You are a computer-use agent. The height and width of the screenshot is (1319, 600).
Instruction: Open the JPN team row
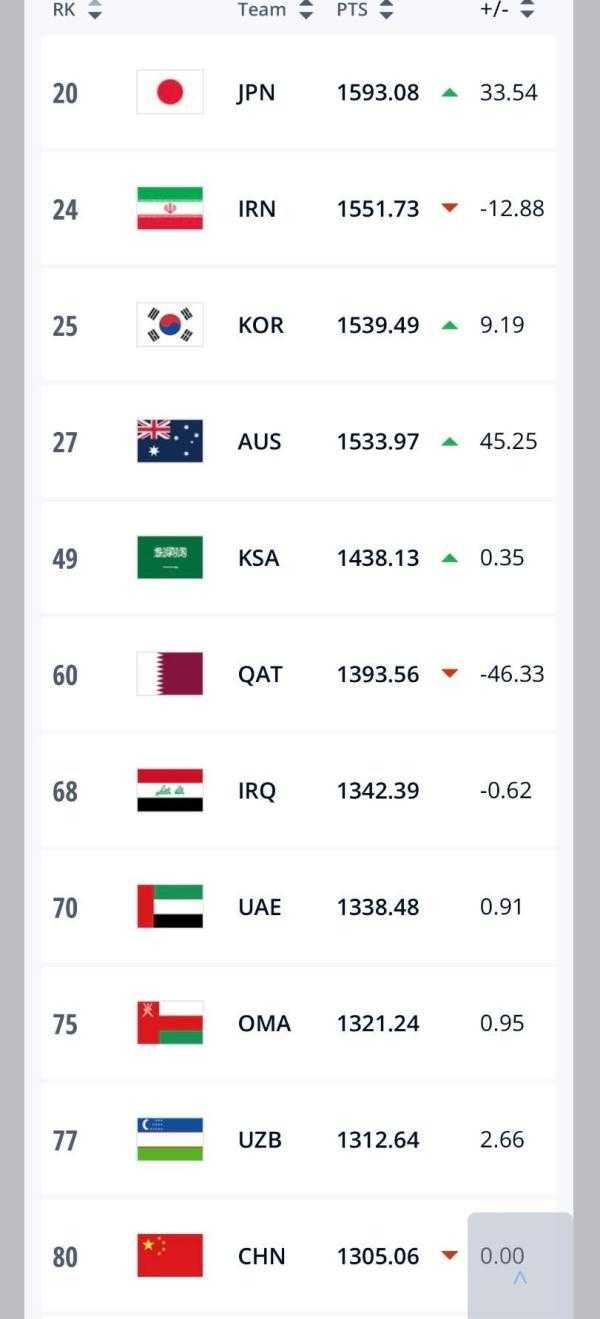pyautogui.click(x=298, y=93)
